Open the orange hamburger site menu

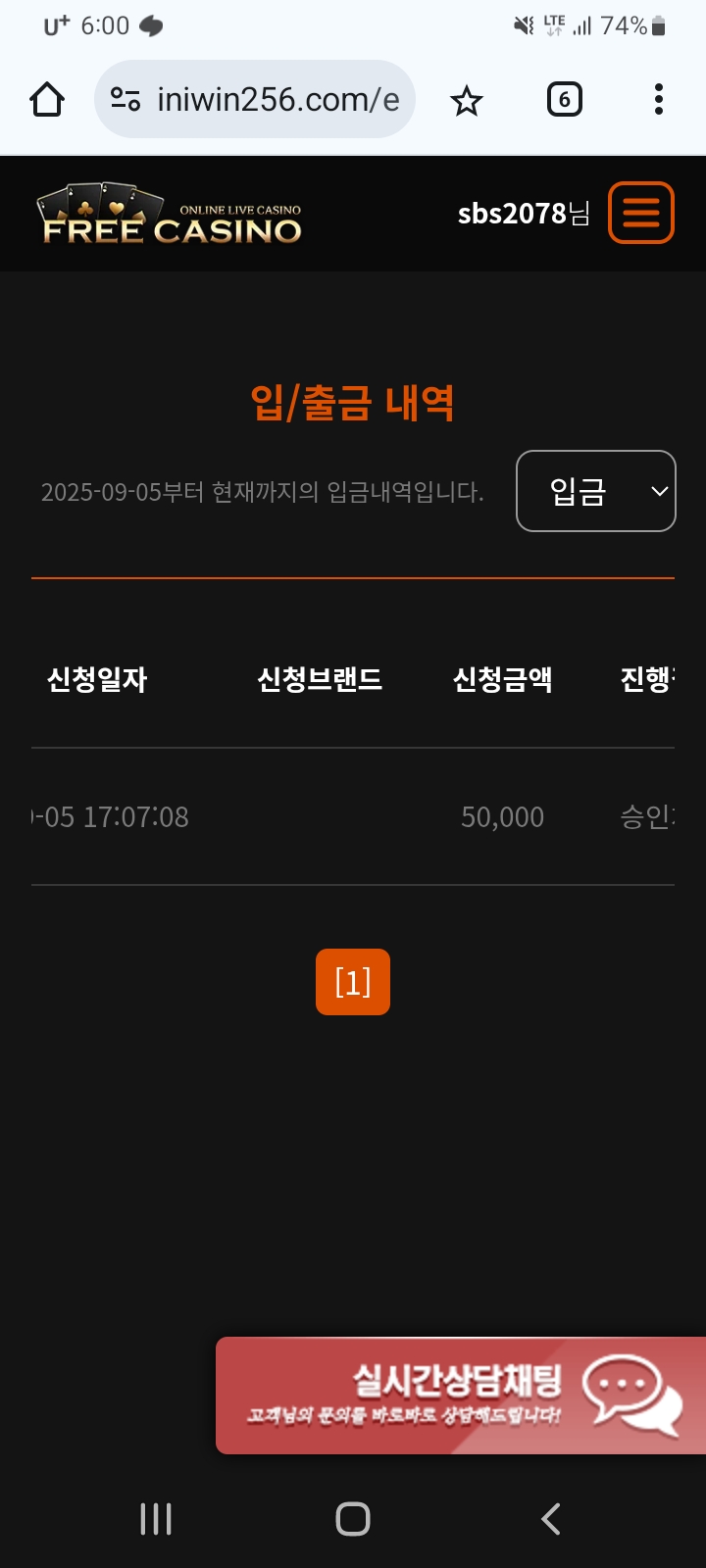pos(641,212)
